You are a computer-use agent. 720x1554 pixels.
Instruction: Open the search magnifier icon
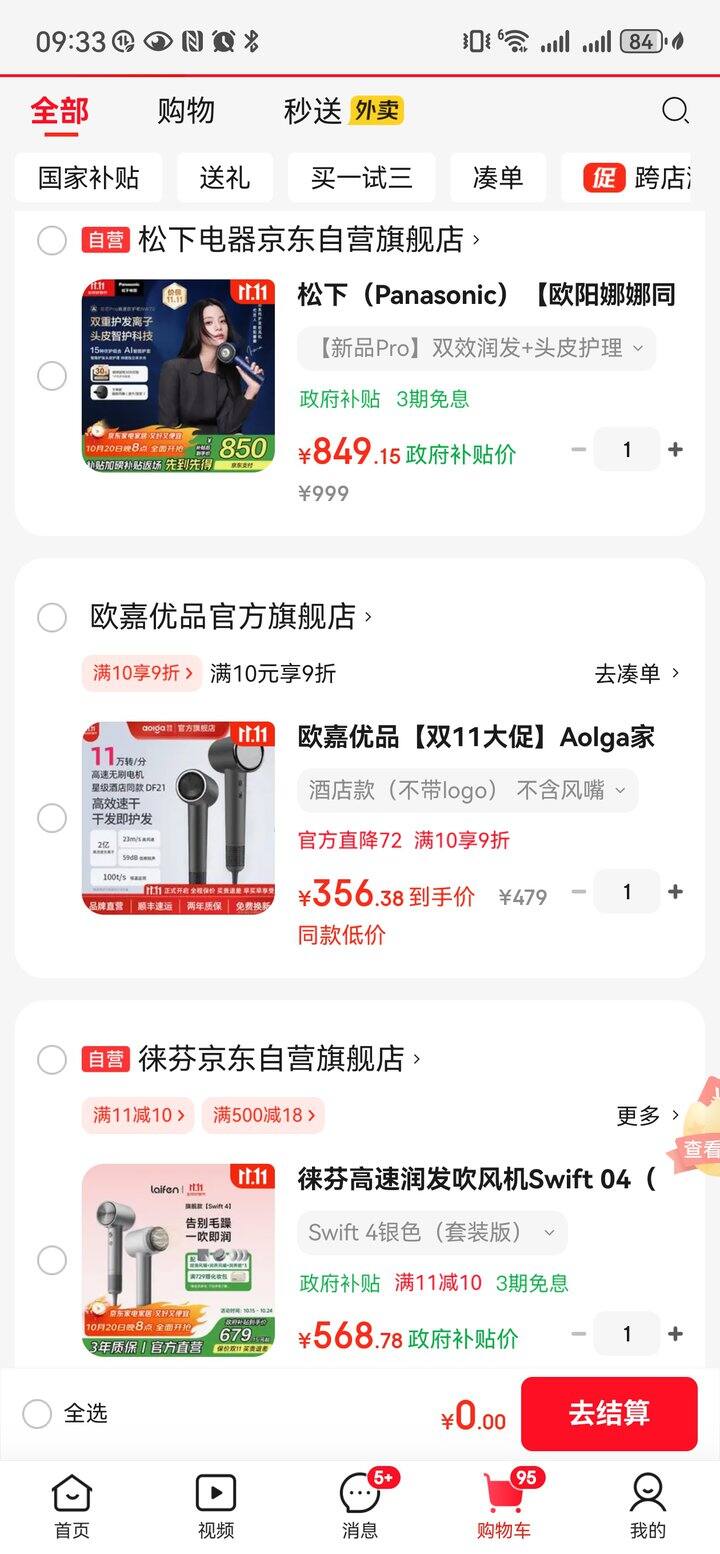pos(676,110)
